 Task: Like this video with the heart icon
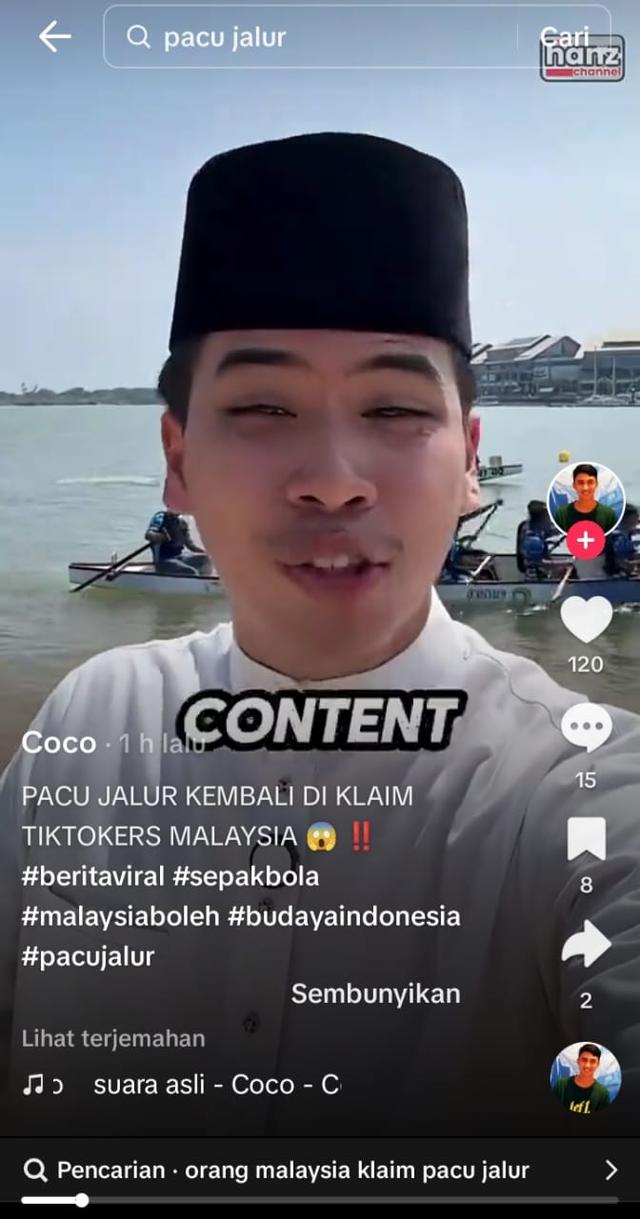(586, 618)
